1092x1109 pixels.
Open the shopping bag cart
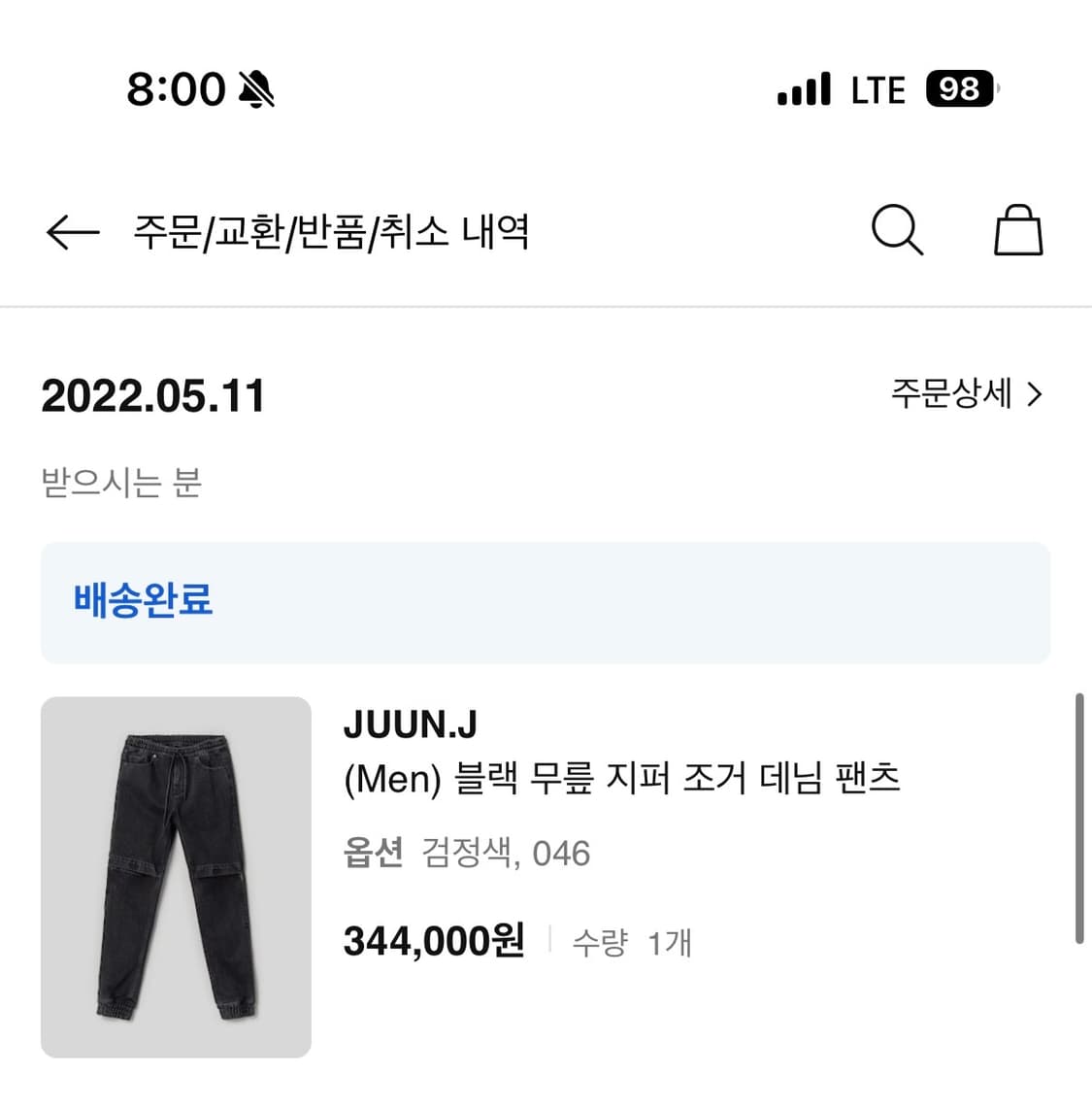pyautogui.click(x=1018, y=230)
